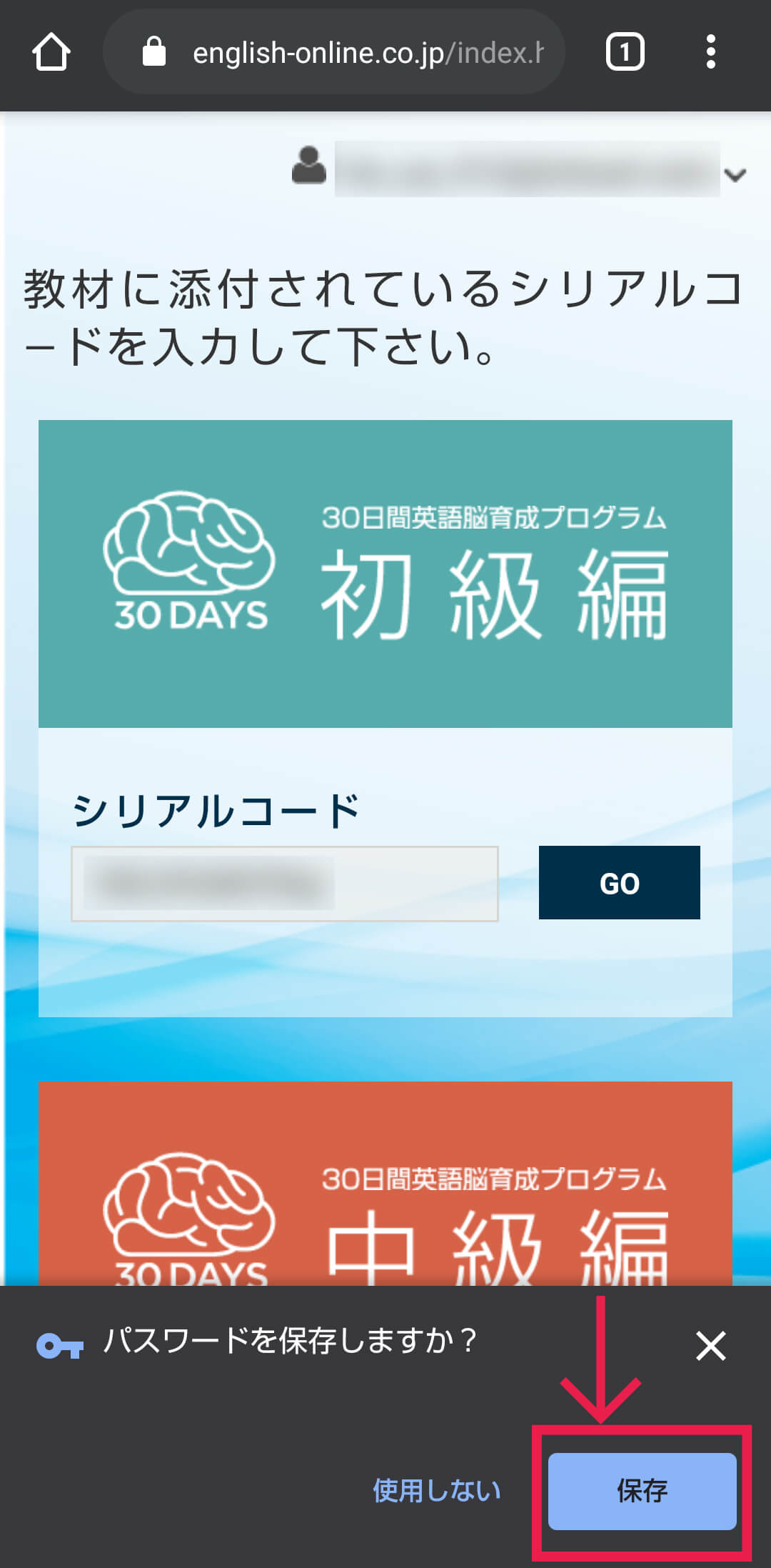Submit the serial code with GO

619,883
